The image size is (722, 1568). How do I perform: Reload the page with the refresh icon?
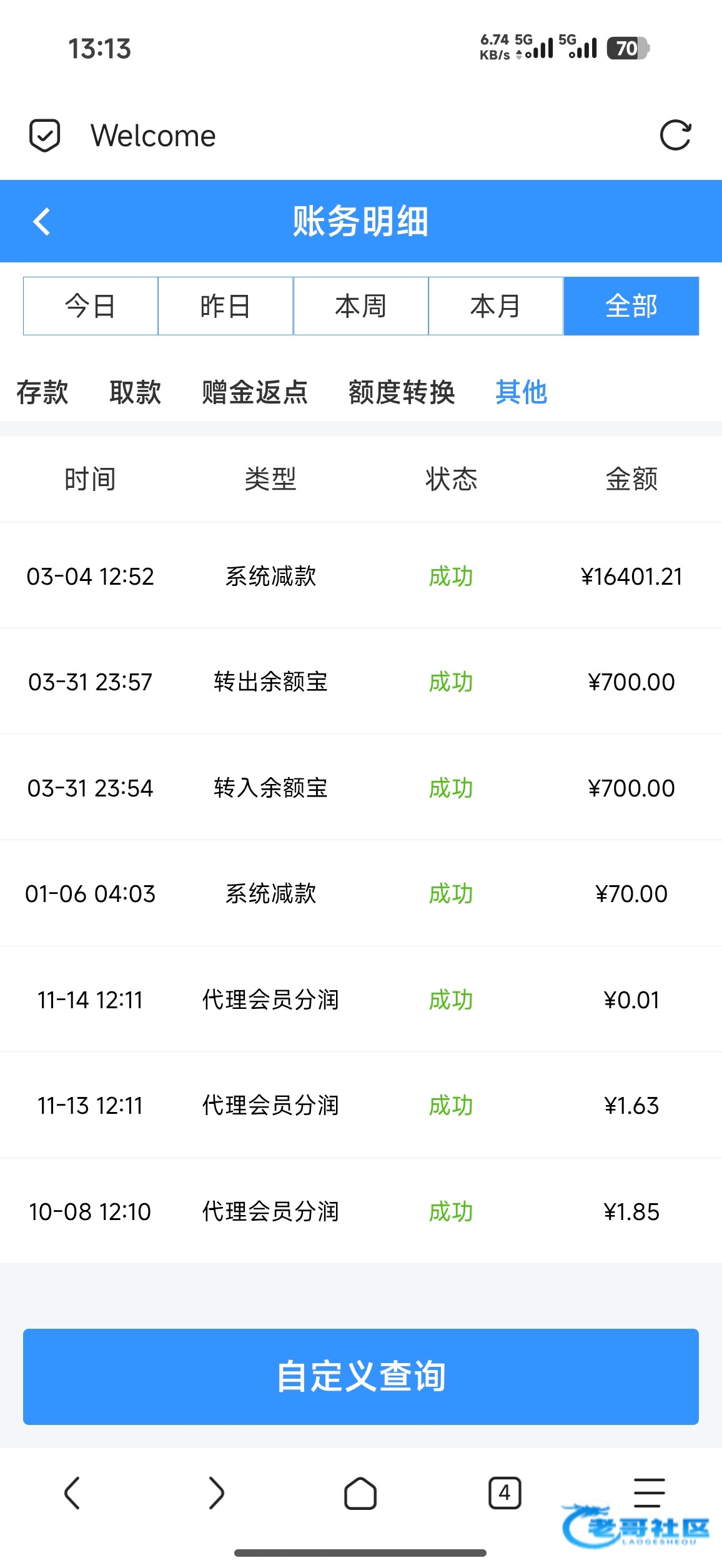pos(675,135)
